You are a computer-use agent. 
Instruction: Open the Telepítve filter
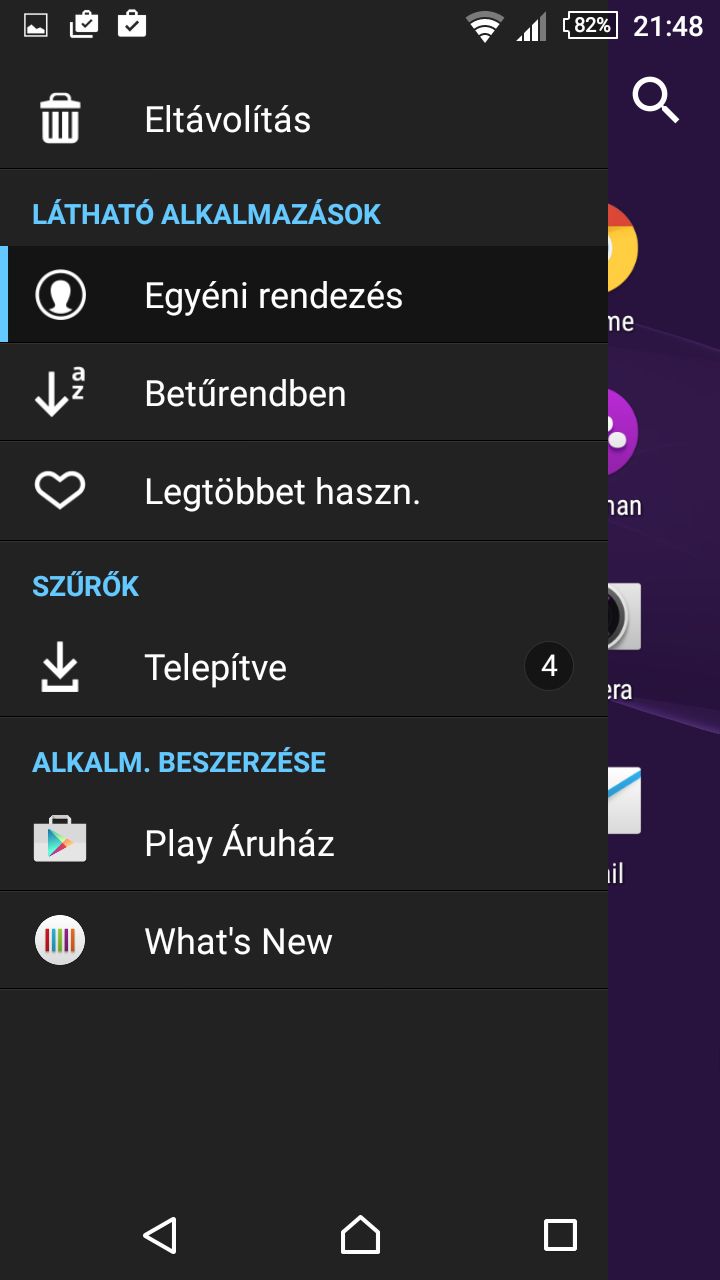point(215,668)
